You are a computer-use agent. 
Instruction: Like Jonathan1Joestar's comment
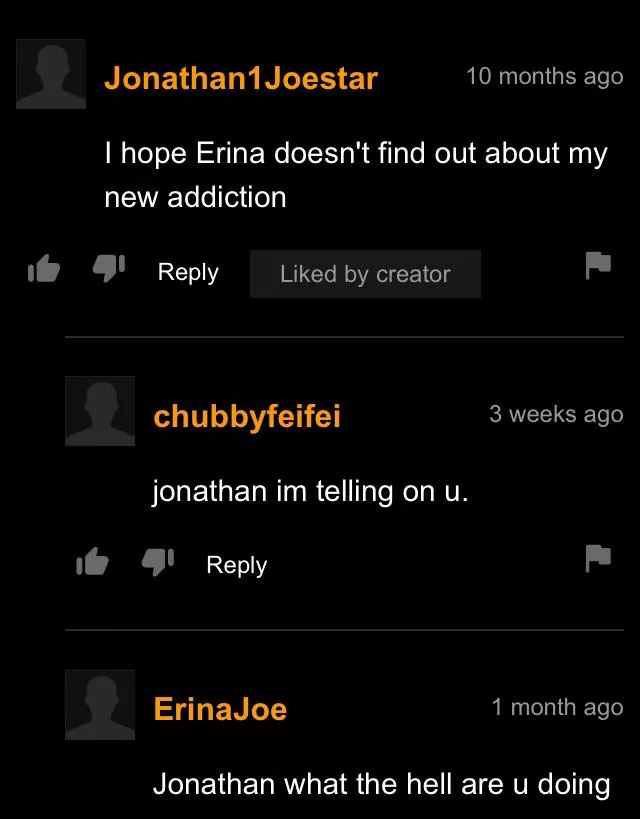(43, 268)
